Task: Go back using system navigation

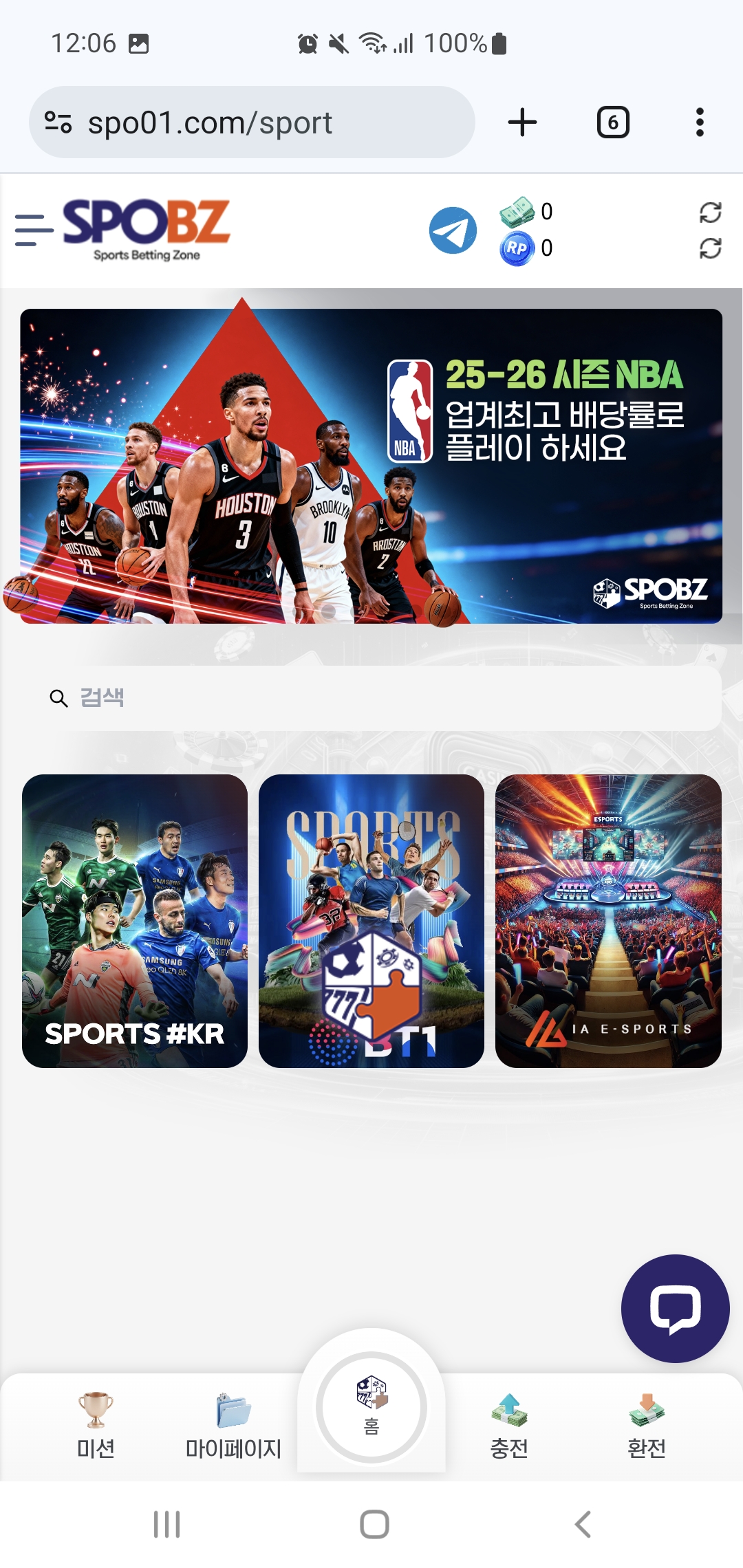Action: click(583, 1524)
